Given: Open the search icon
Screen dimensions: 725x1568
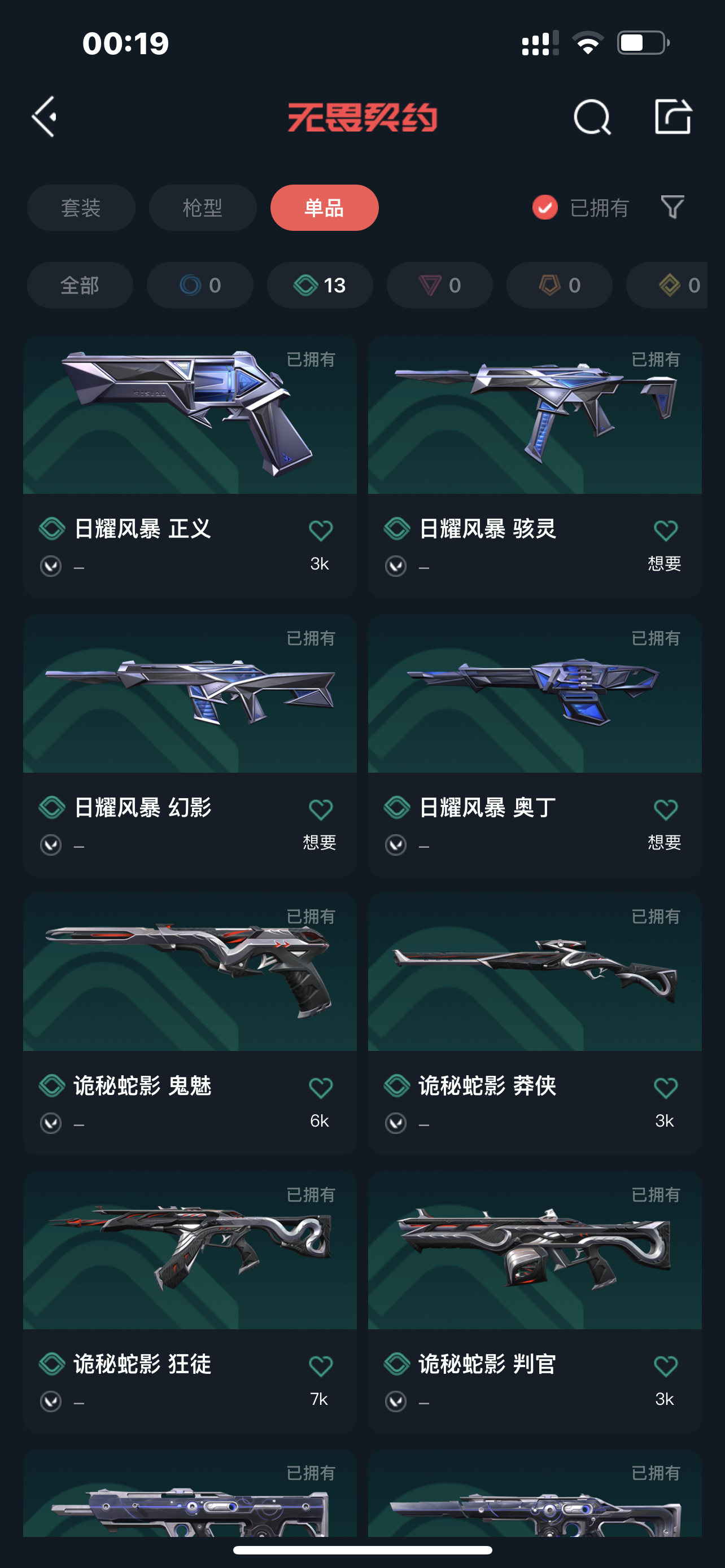Looking at the screenshot, I should [x=592, y=116].
